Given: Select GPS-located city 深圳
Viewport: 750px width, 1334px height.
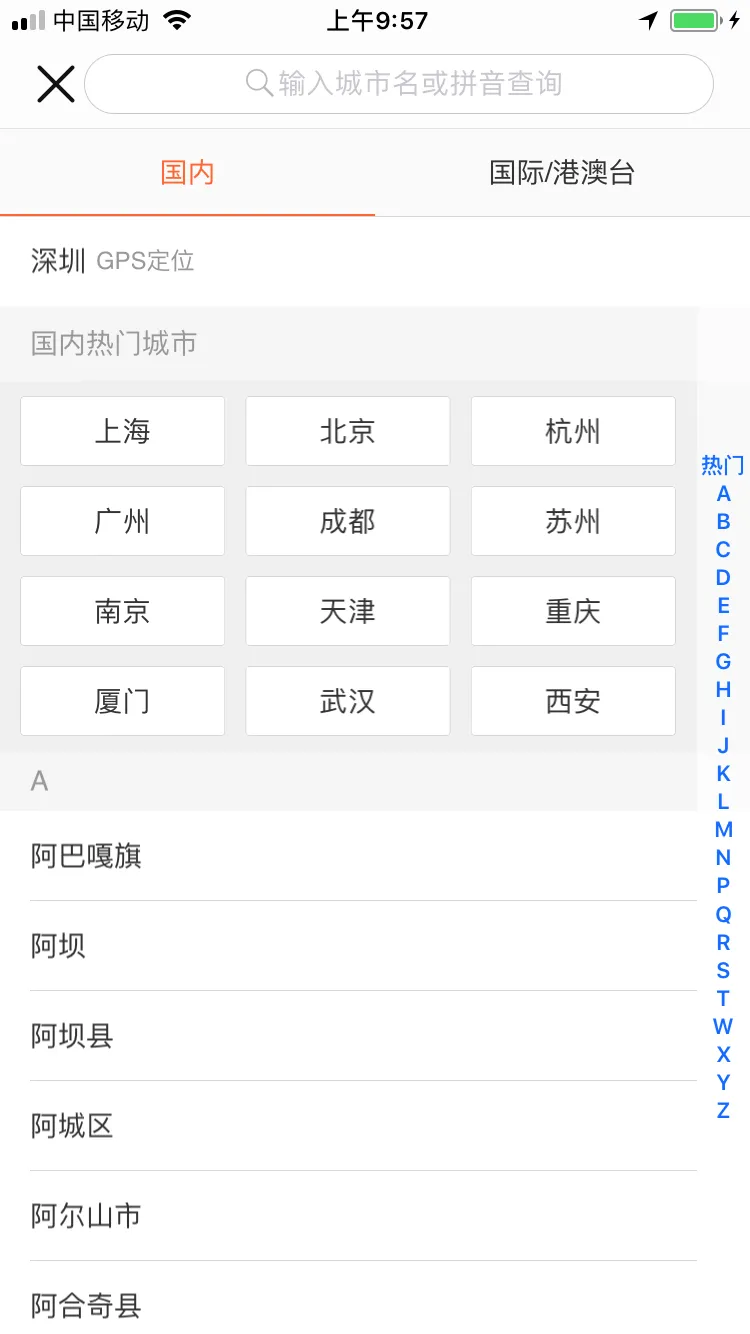Looking at the screenshot, I should pyautogui.click(x=56, y=261).
